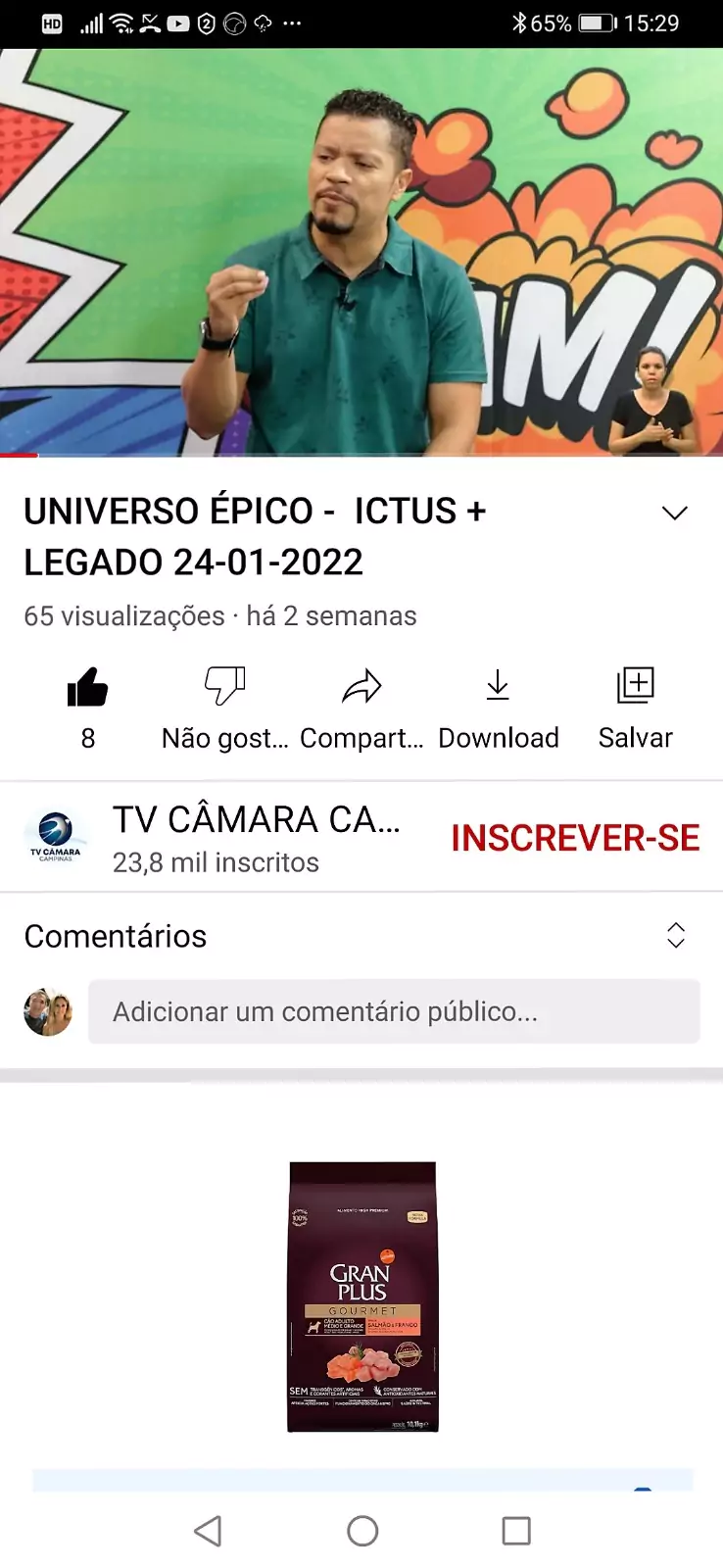Tap the Download button
The height and width of the screenshot is (1568, 723).
coord(498,688)
